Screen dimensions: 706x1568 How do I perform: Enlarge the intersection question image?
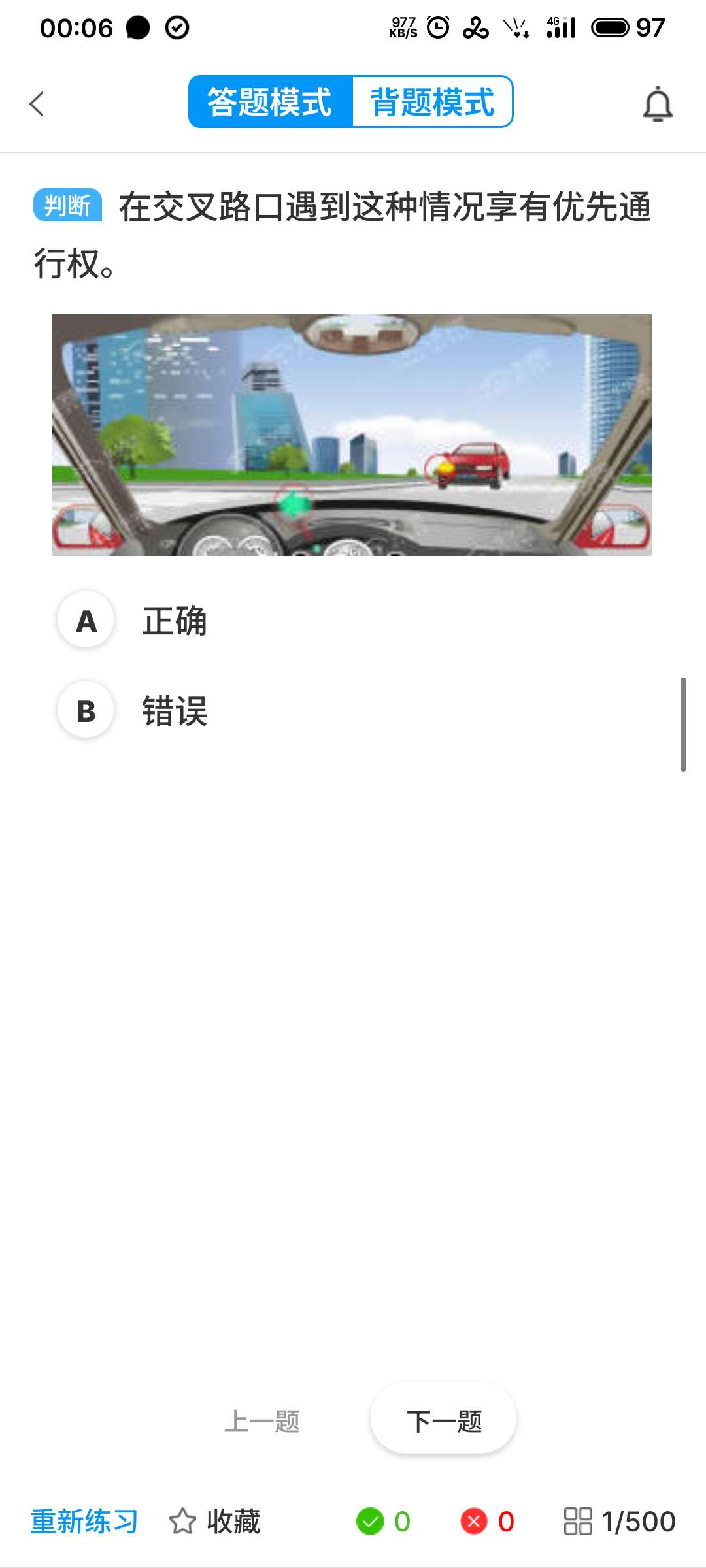[x=352, y=434]
